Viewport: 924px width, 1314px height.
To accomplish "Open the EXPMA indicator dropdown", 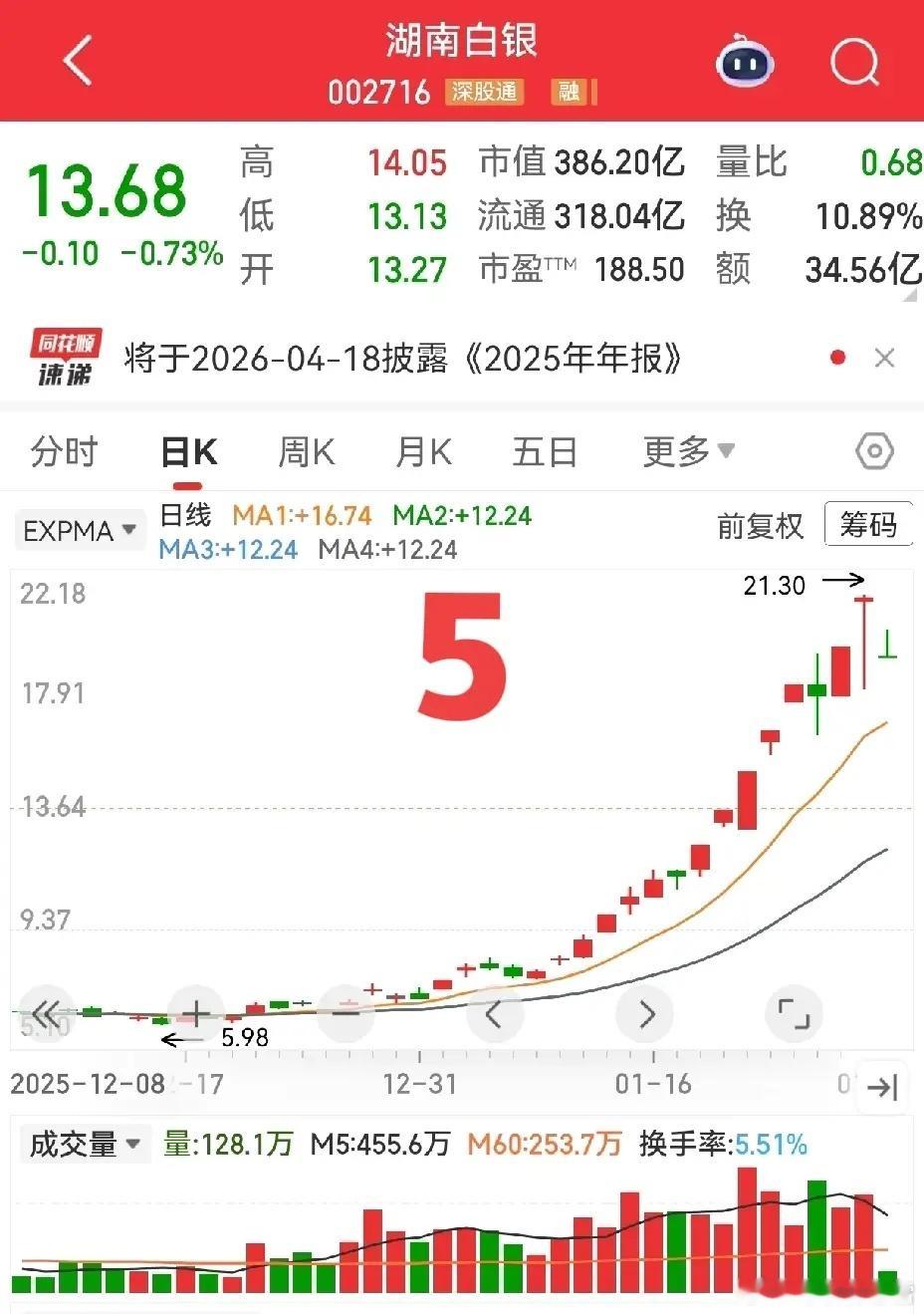I will pyautogui.click(x=80, y=531).
